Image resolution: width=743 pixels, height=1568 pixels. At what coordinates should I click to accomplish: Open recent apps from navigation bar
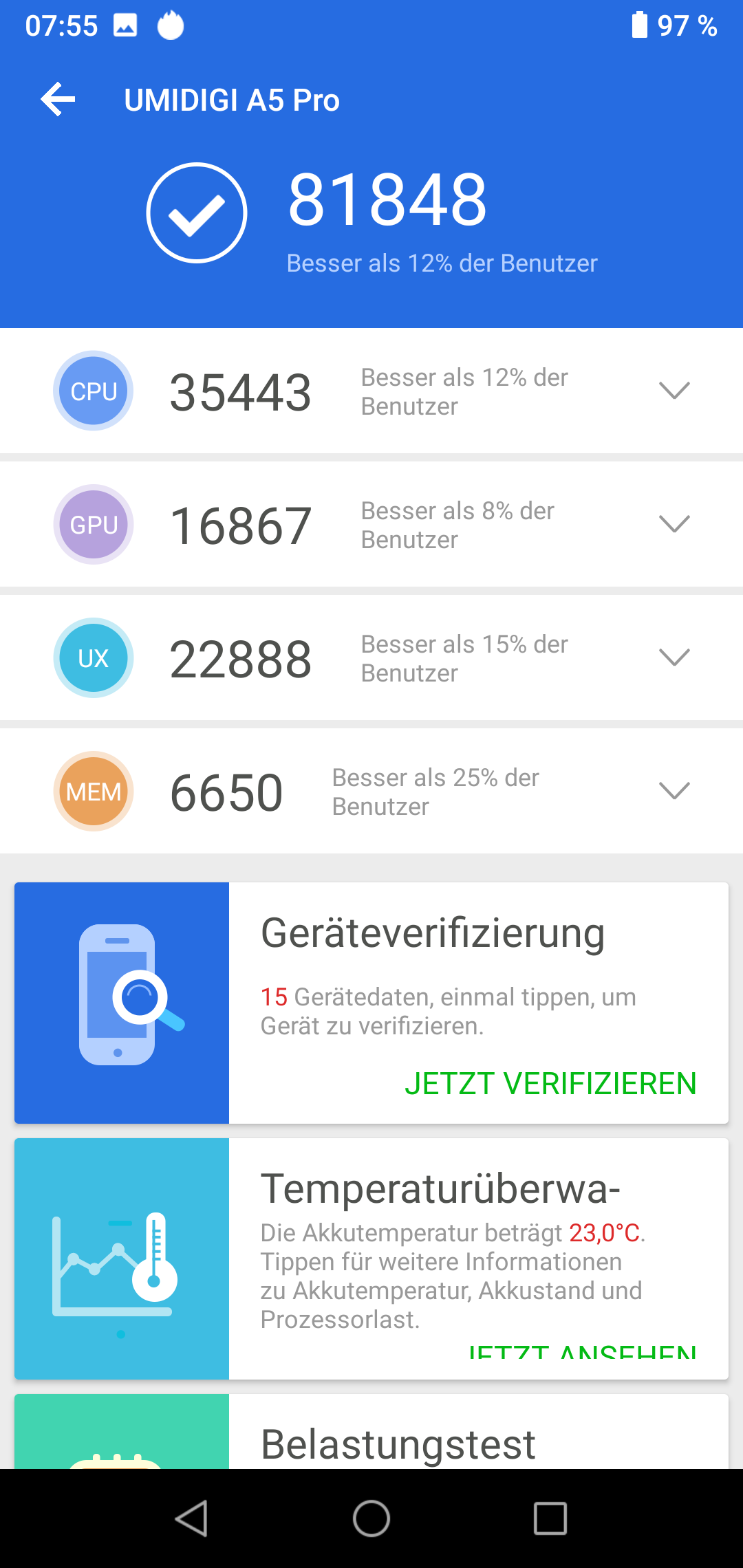[550, 1518]
